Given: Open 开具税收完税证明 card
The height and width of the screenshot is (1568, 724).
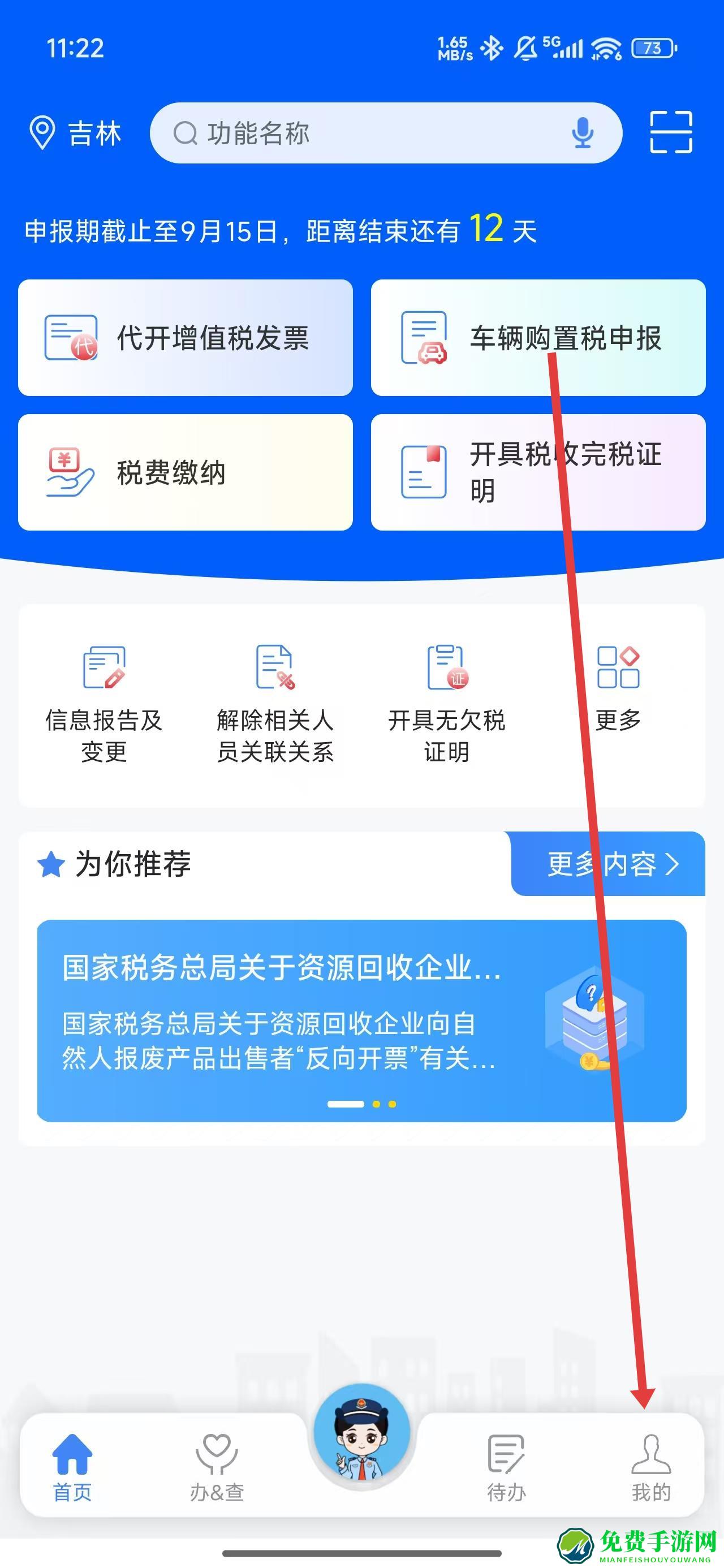Looking at the screenshot, I should [x=538, y=472].
